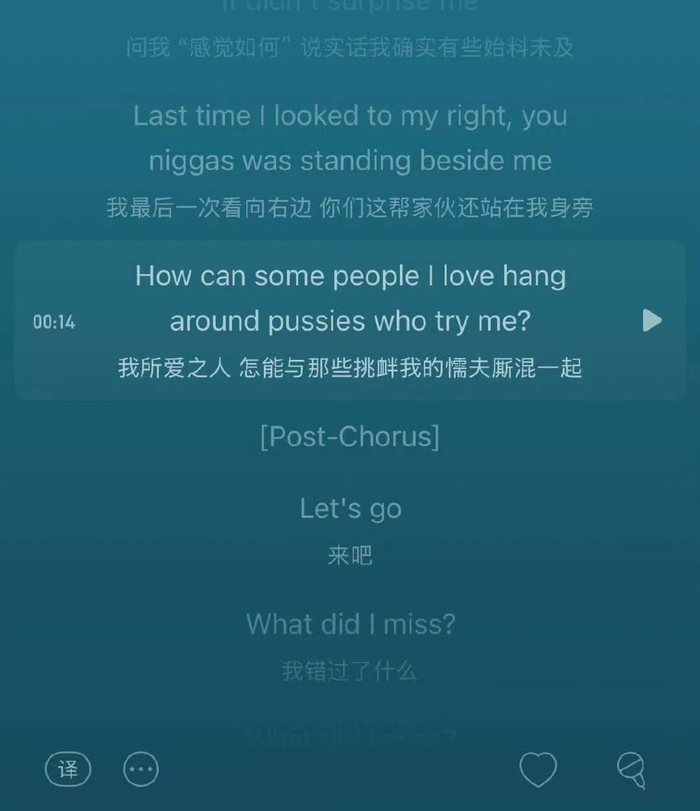Like this song with the heart
The image size is (700, 811).
(538, 769)
